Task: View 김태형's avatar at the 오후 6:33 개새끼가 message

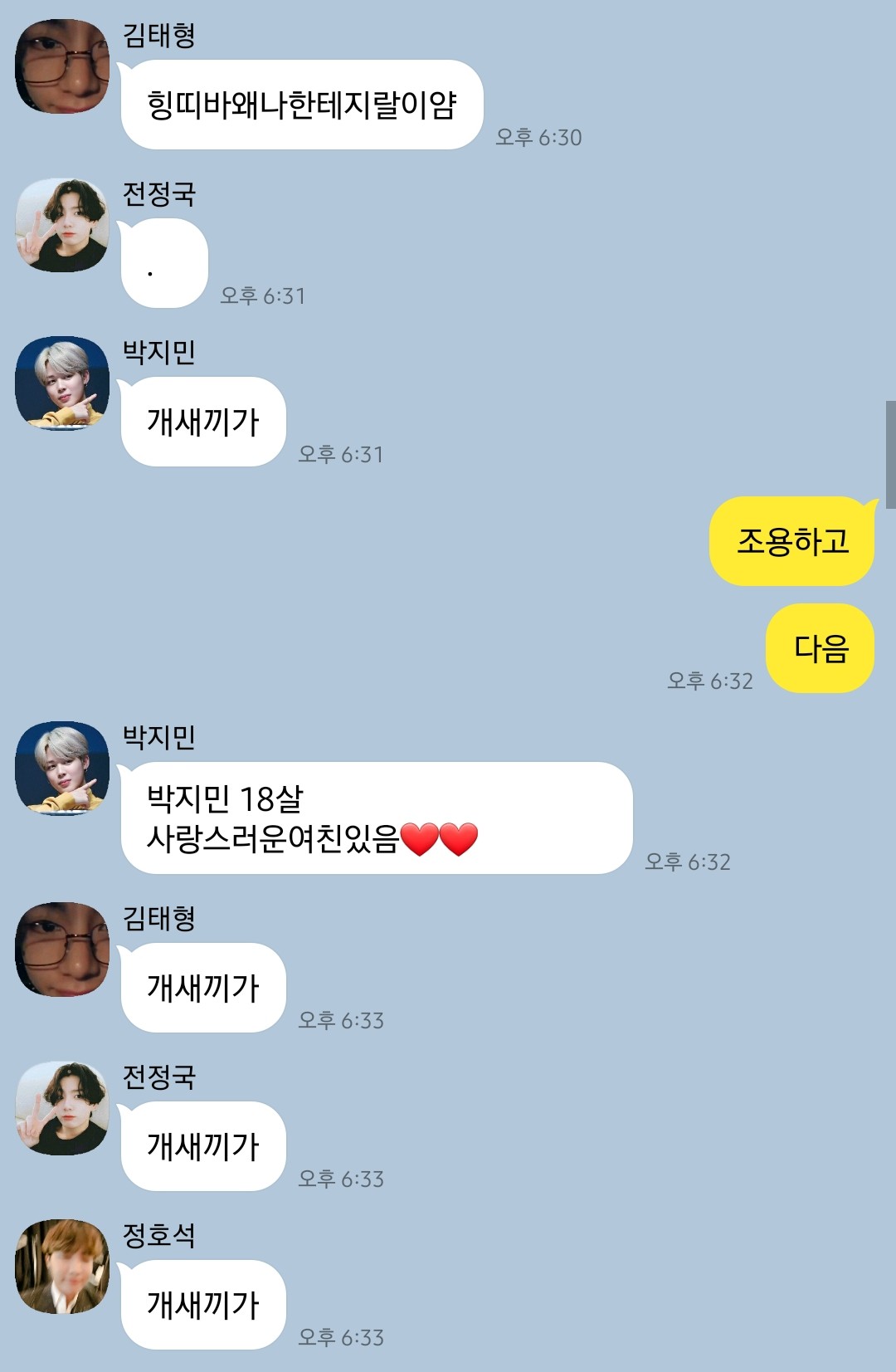Action: (62, 949)
